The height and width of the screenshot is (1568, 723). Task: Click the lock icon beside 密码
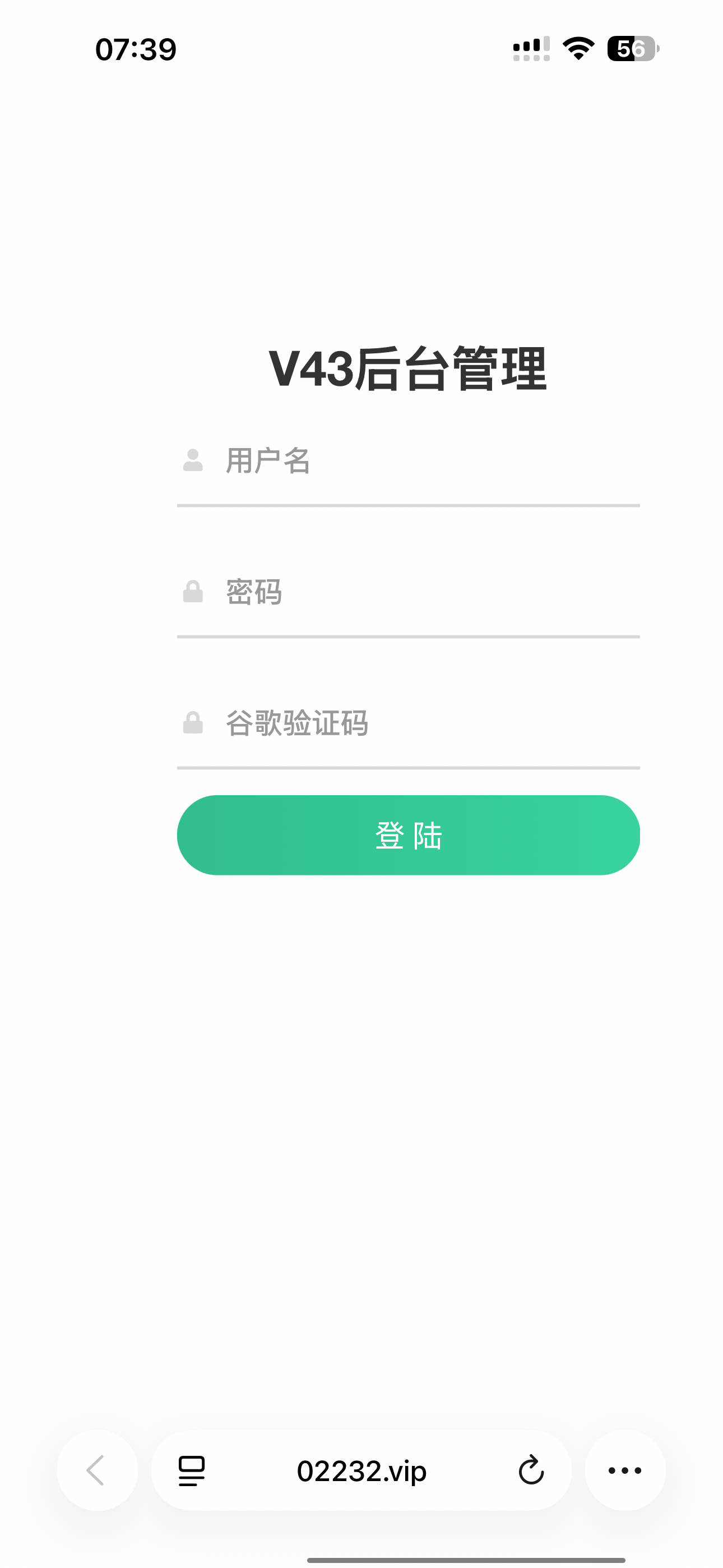click(193, 591)
